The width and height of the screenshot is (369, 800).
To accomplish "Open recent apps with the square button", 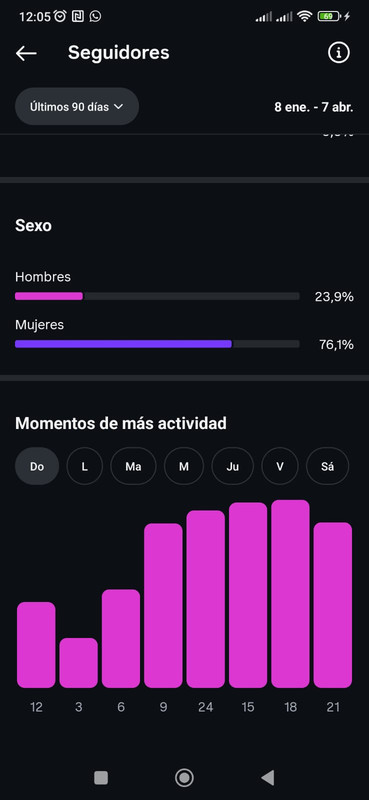I will 101,778.
